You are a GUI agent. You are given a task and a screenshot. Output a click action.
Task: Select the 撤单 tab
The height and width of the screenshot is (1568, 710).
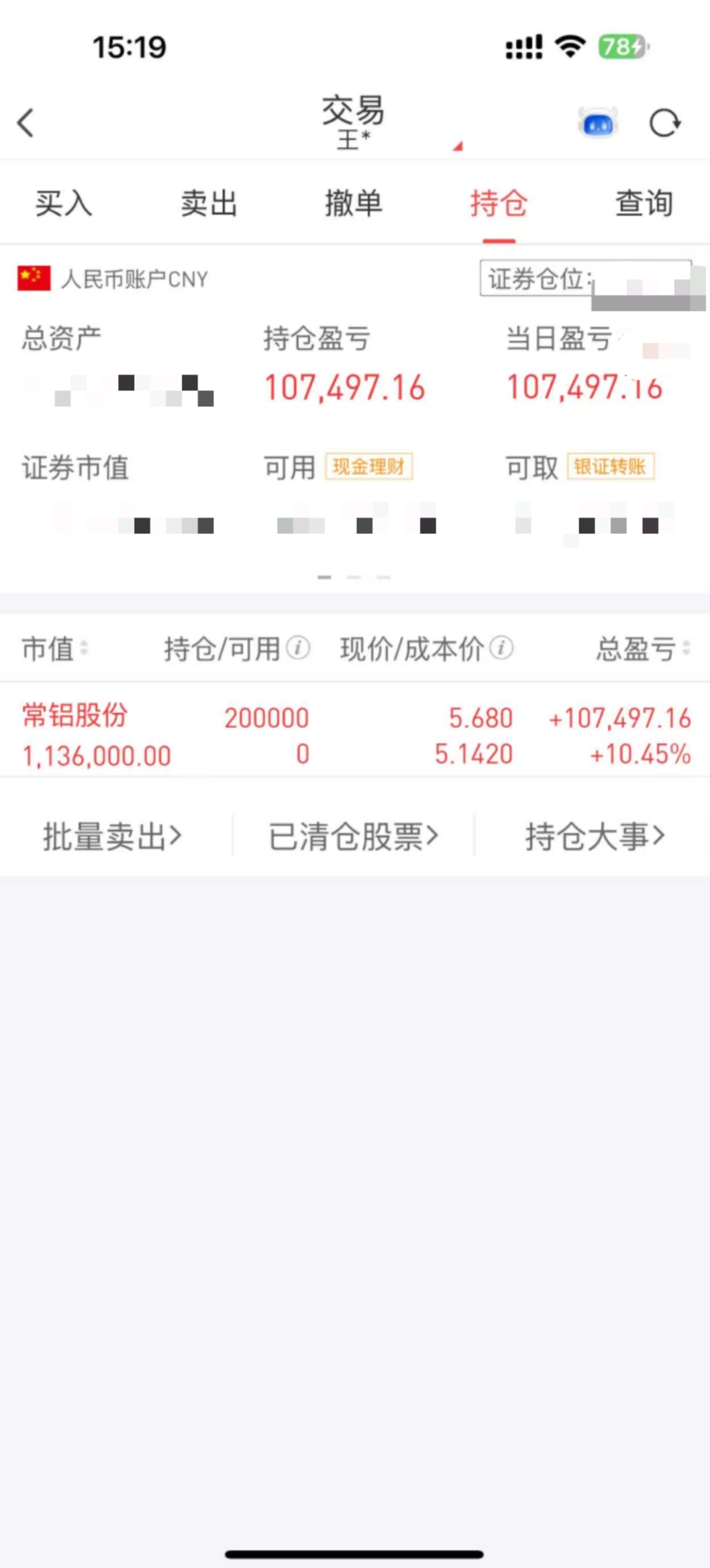pyautogui.click(x=355, y=203)
